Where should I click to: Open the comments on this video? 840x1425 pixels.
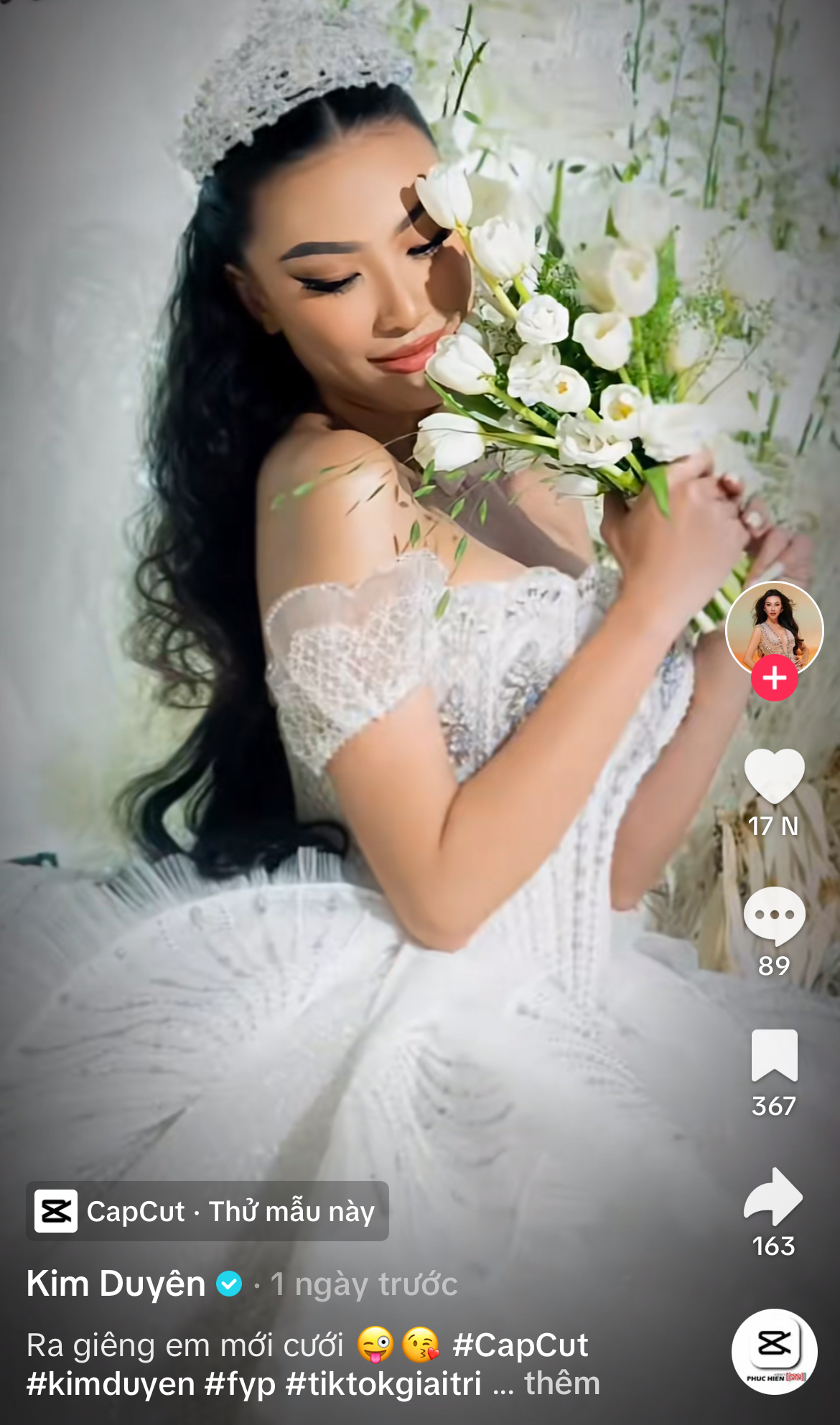(x=774, y=917)
